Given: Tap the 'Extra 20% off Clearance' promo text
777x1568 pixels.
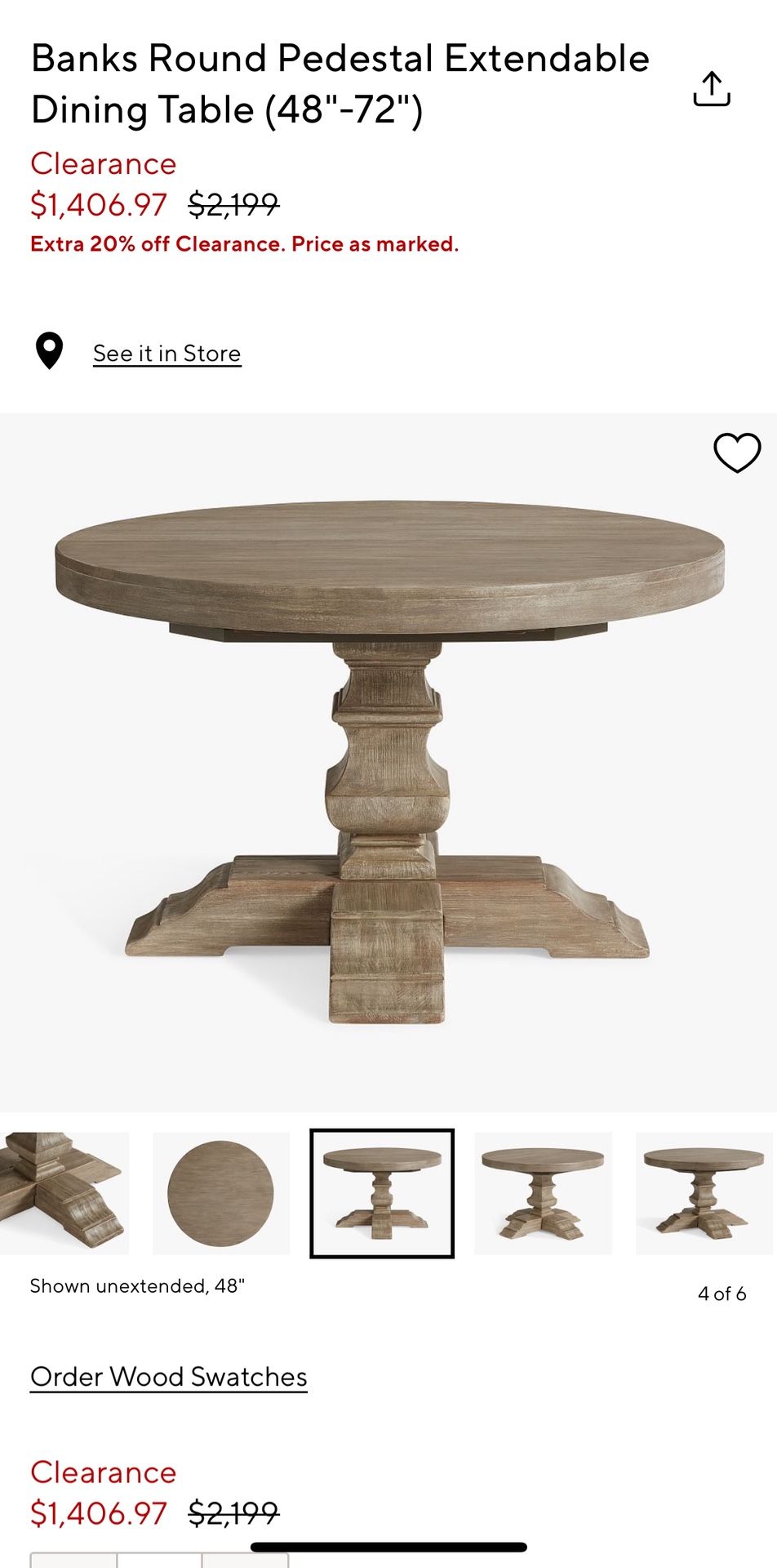Looking at the screenshot, I should [245, 243].
